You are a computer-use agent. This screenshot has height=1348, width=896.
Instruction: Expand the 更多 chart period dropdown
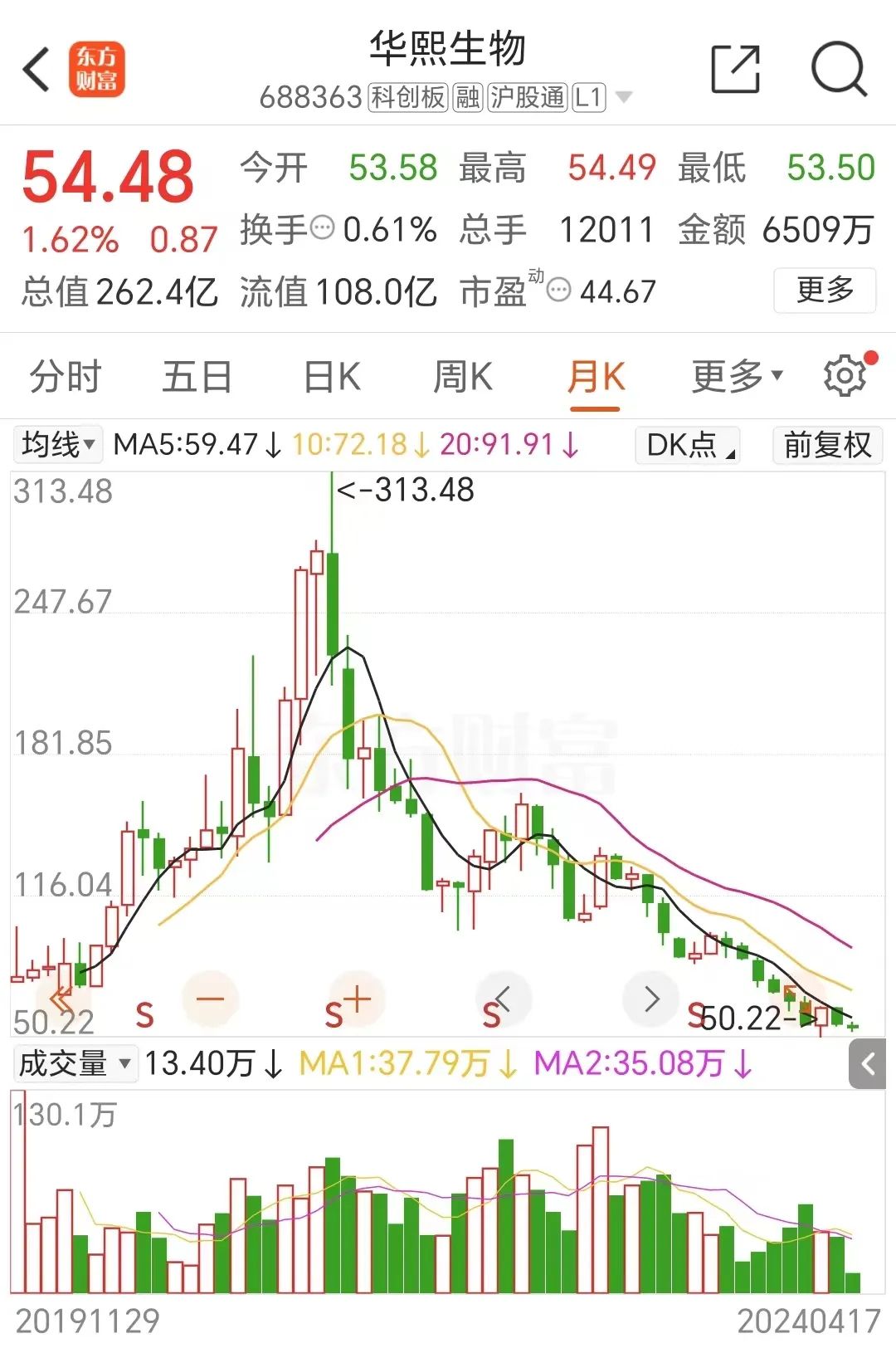click(x=737, y=378)
